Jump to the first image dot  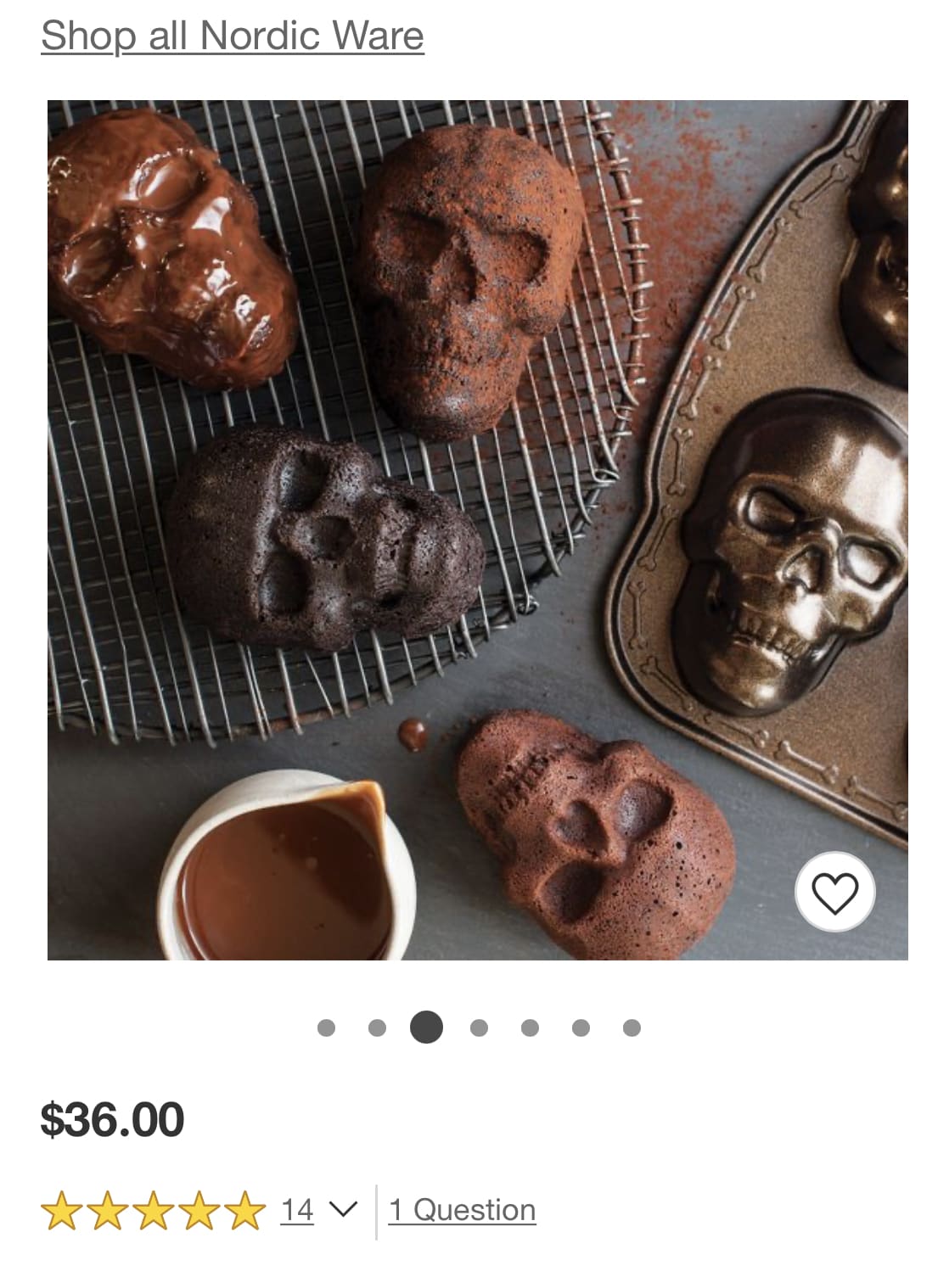tap(326, 1028)
